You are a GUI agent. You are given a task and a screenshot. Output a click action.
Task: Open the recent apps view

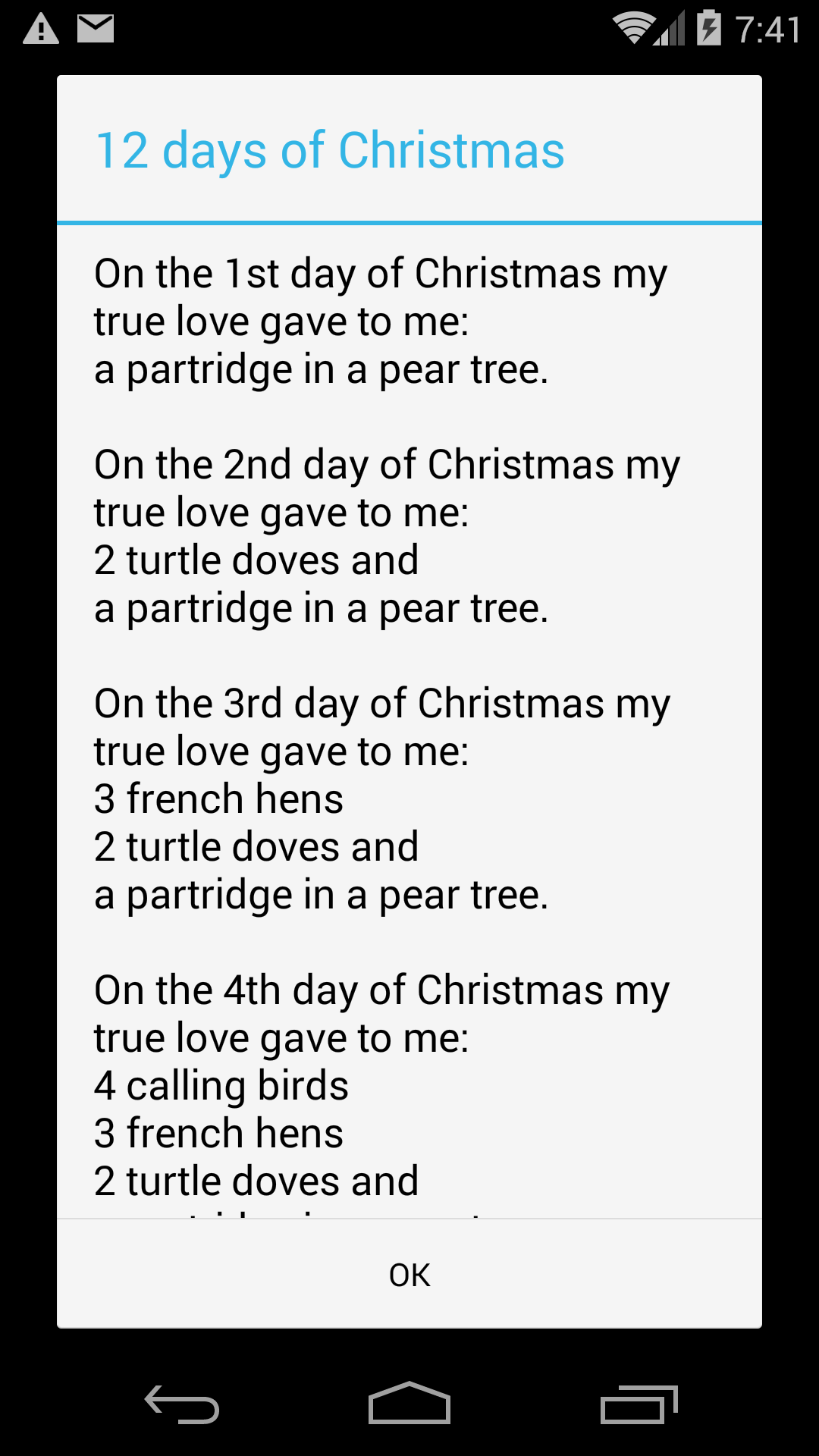click(639, 1404)
